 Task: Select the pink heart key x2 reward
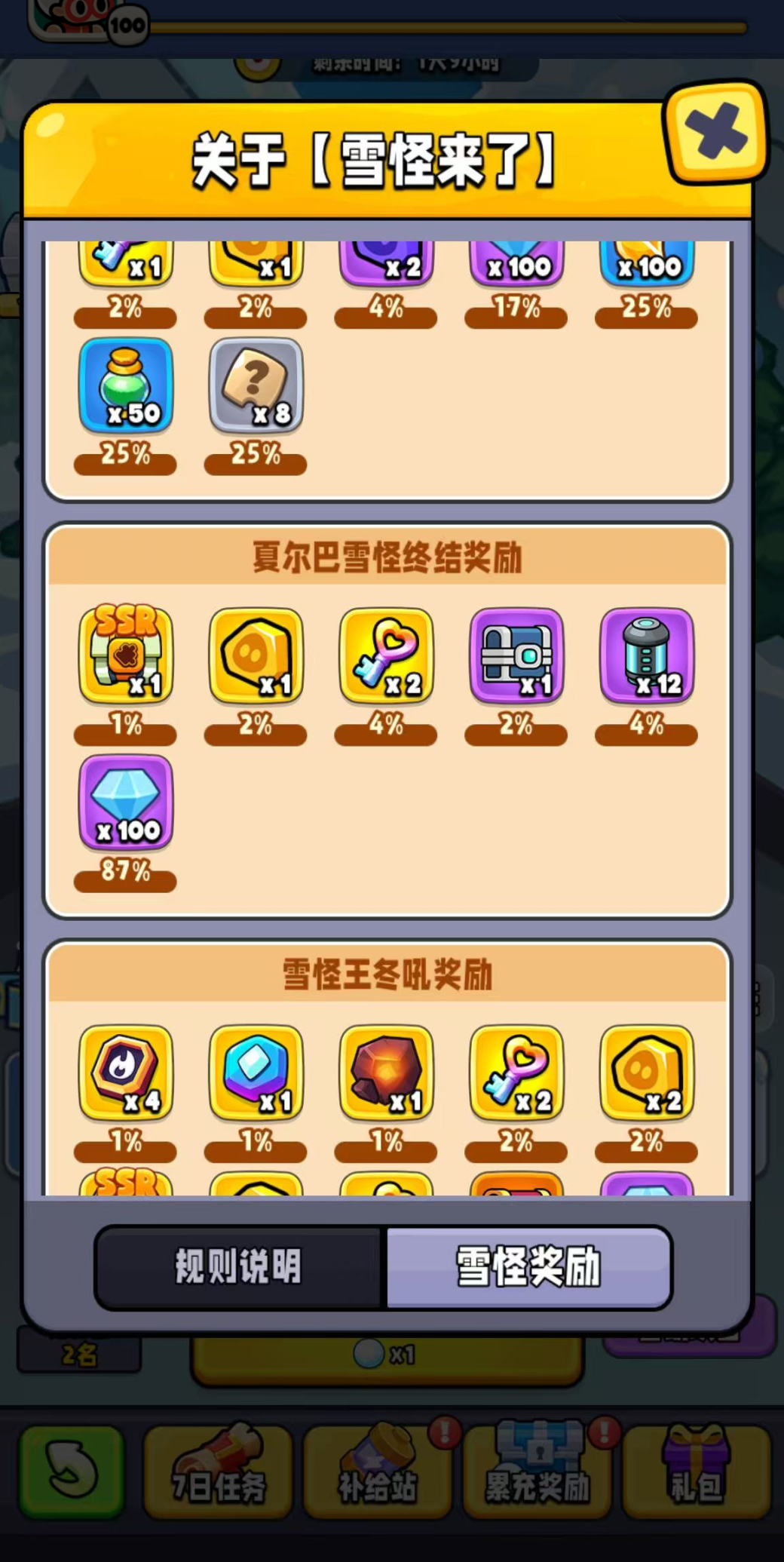386,656
